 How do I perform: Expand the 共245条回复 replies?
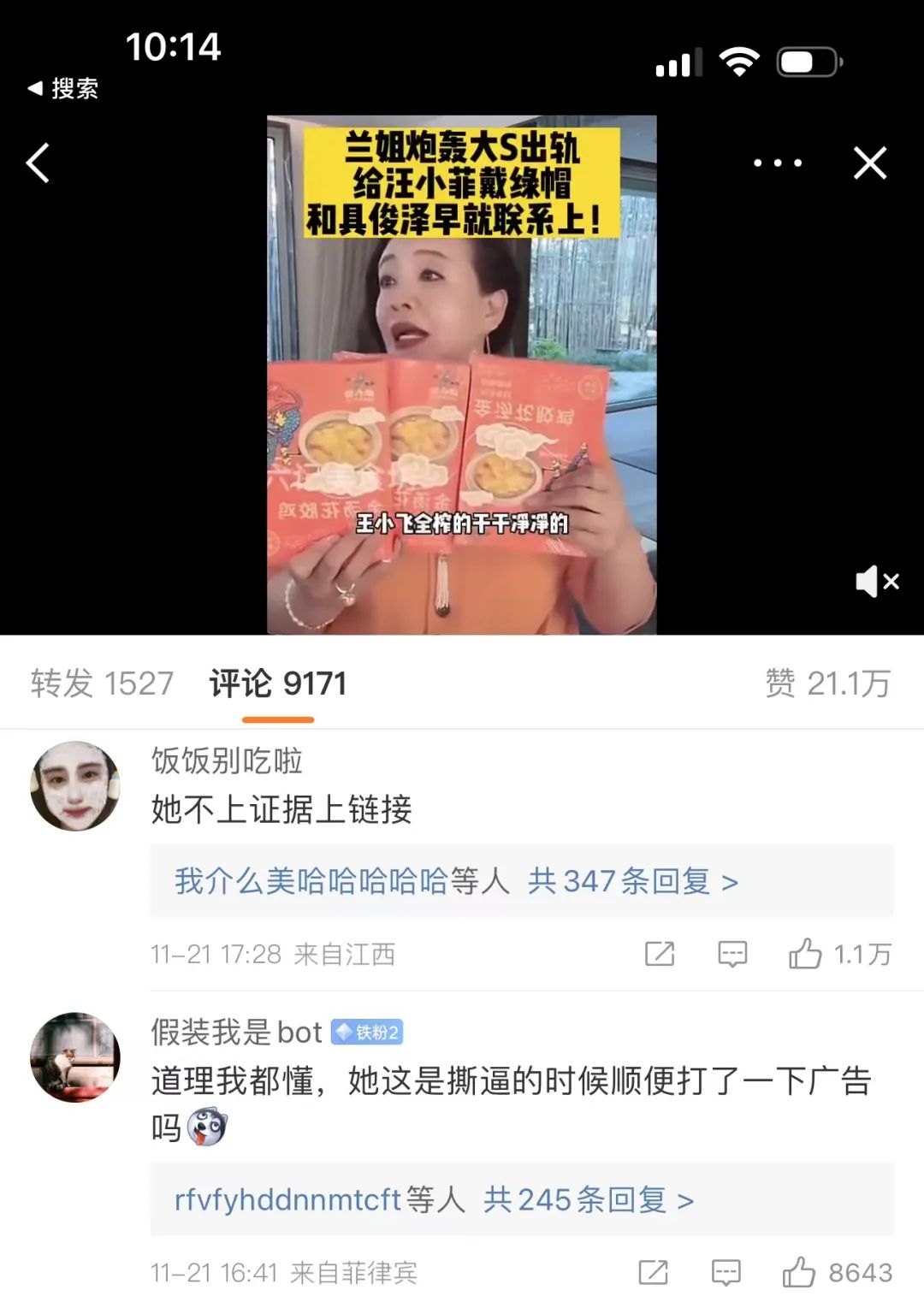coord(588,1199)
